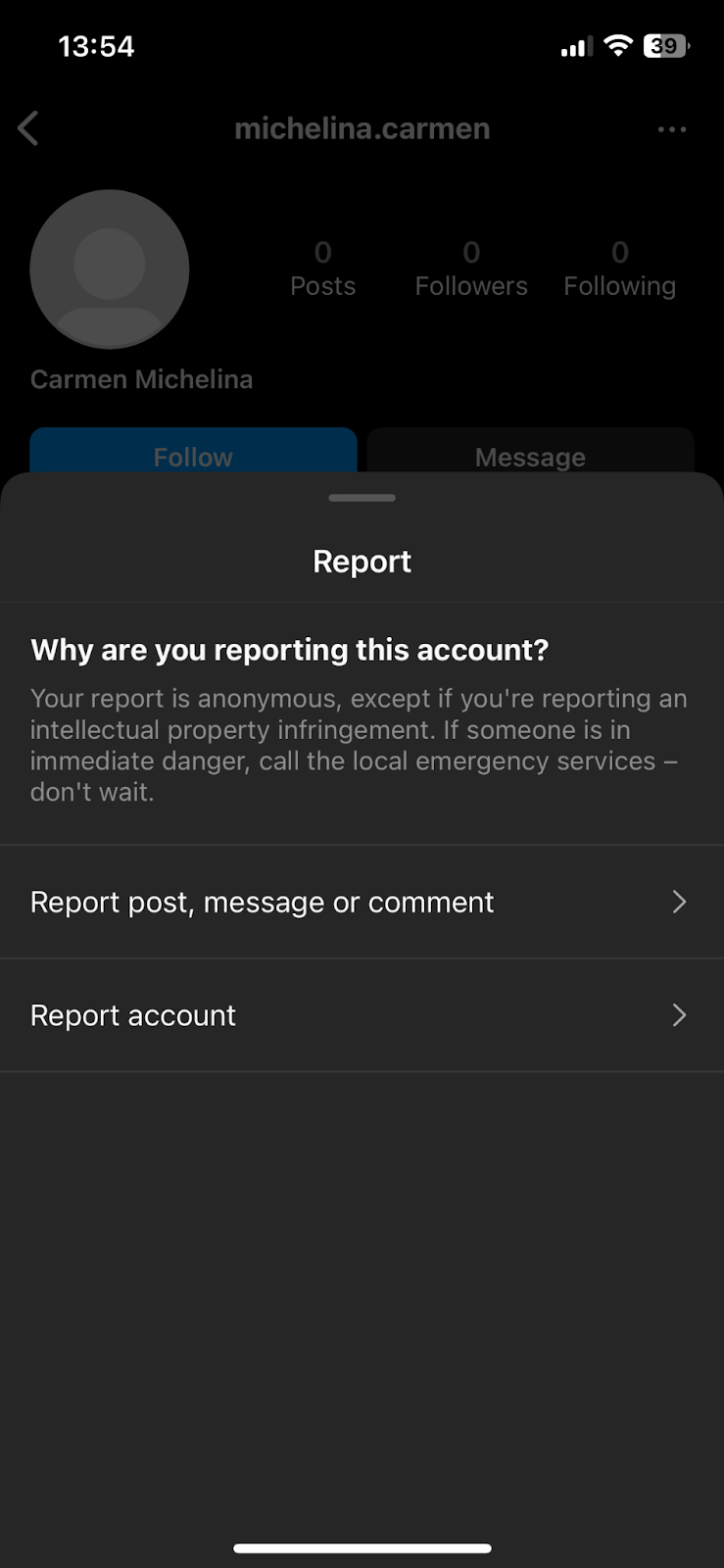Select the Report account option
This screenshot has width=724, height=1568.
point(361,1015)
